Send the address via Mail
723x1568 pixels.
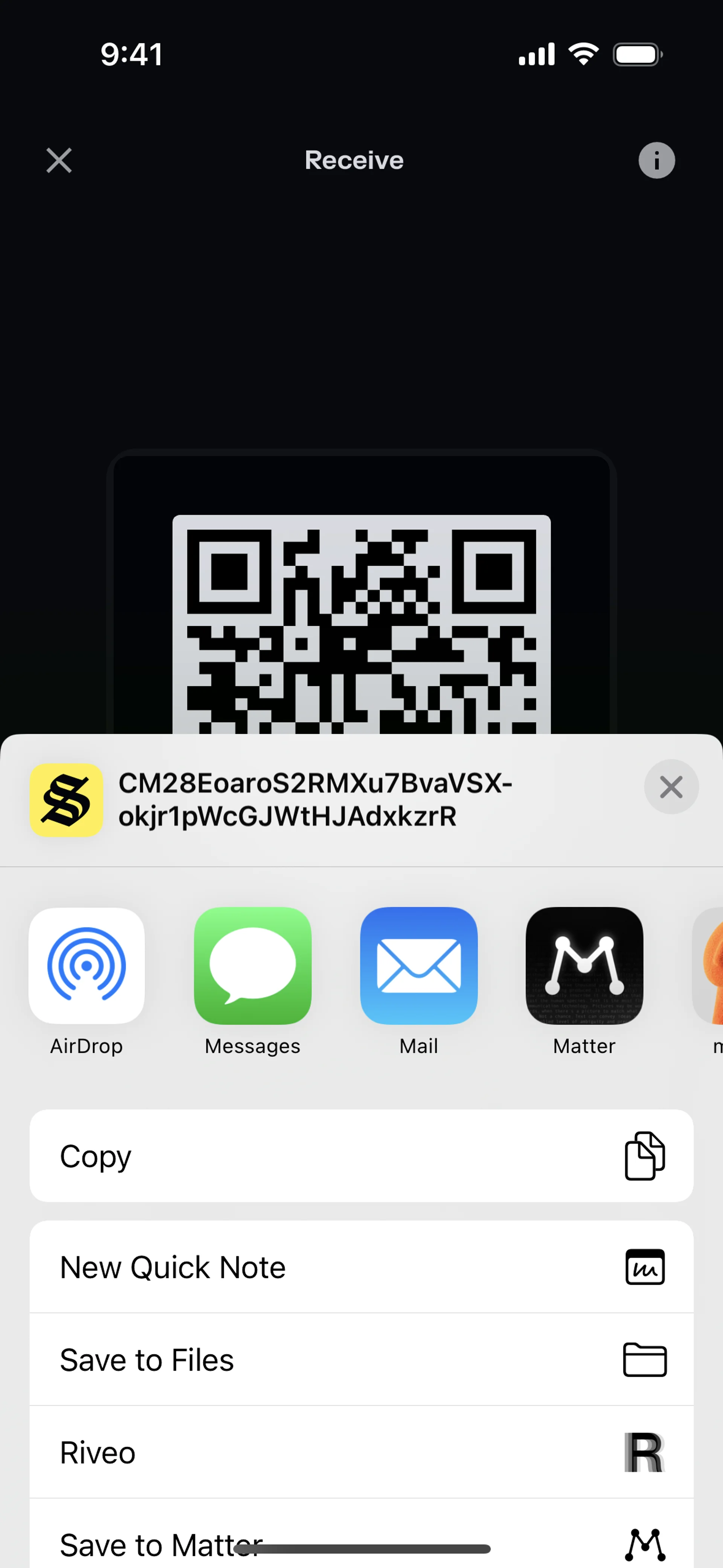click(419, 966)
